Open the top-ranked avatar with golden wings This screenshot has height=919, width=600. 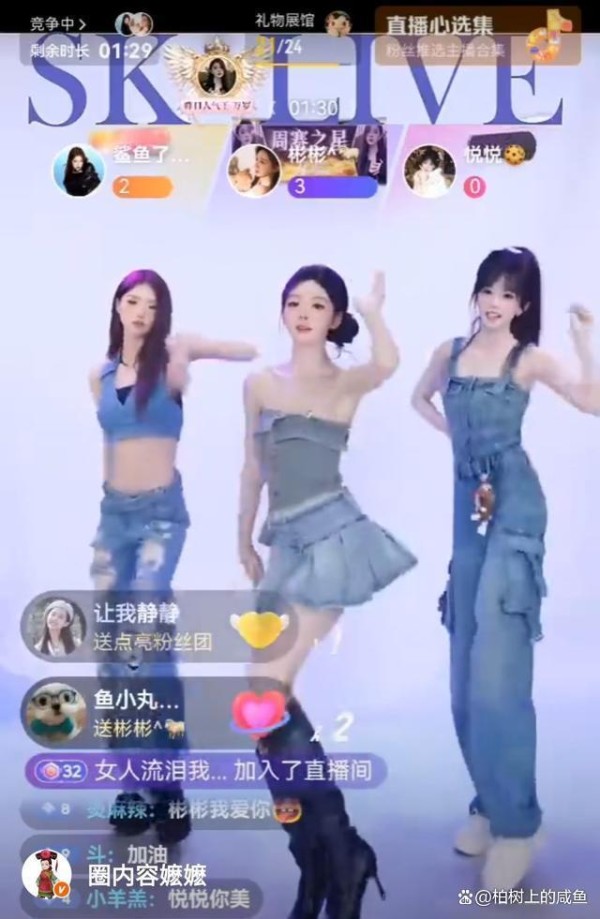pyautogui.click(x=216, y=71)
